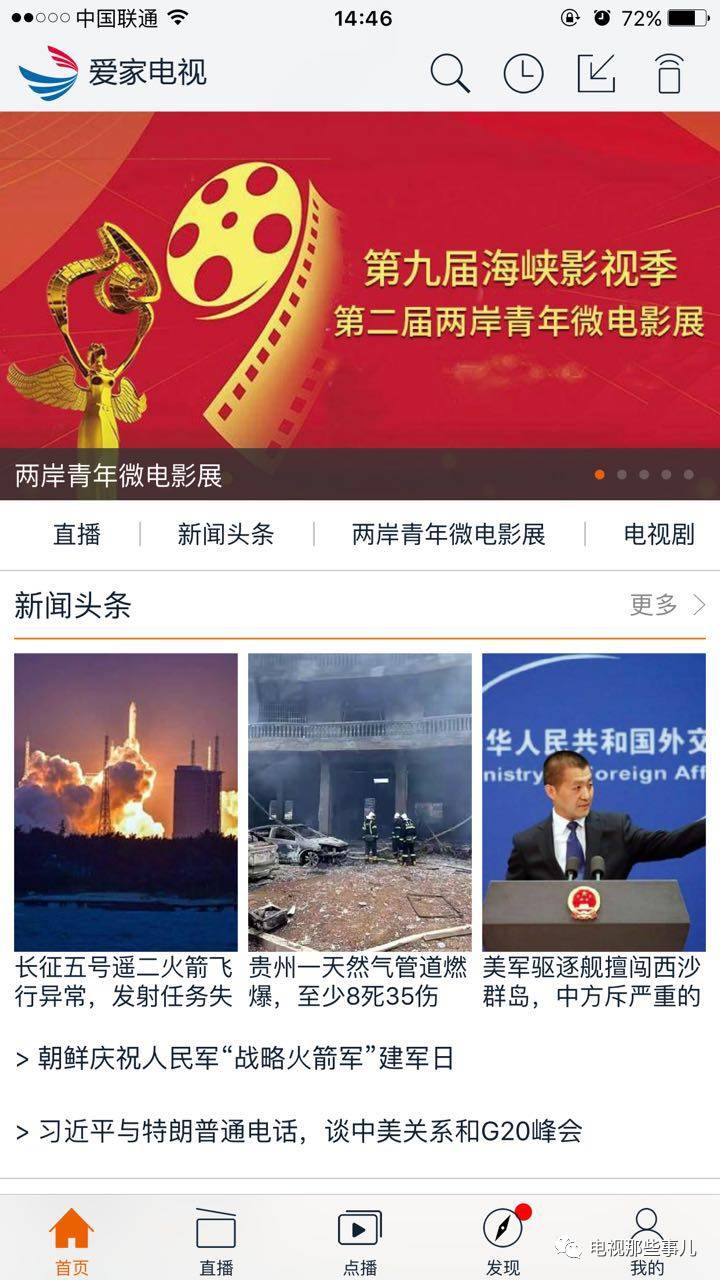Read the 习近平与特朗普通电话 headline
The width and height of the screenshot is (720, 1280).
(x=300, y=1131)
